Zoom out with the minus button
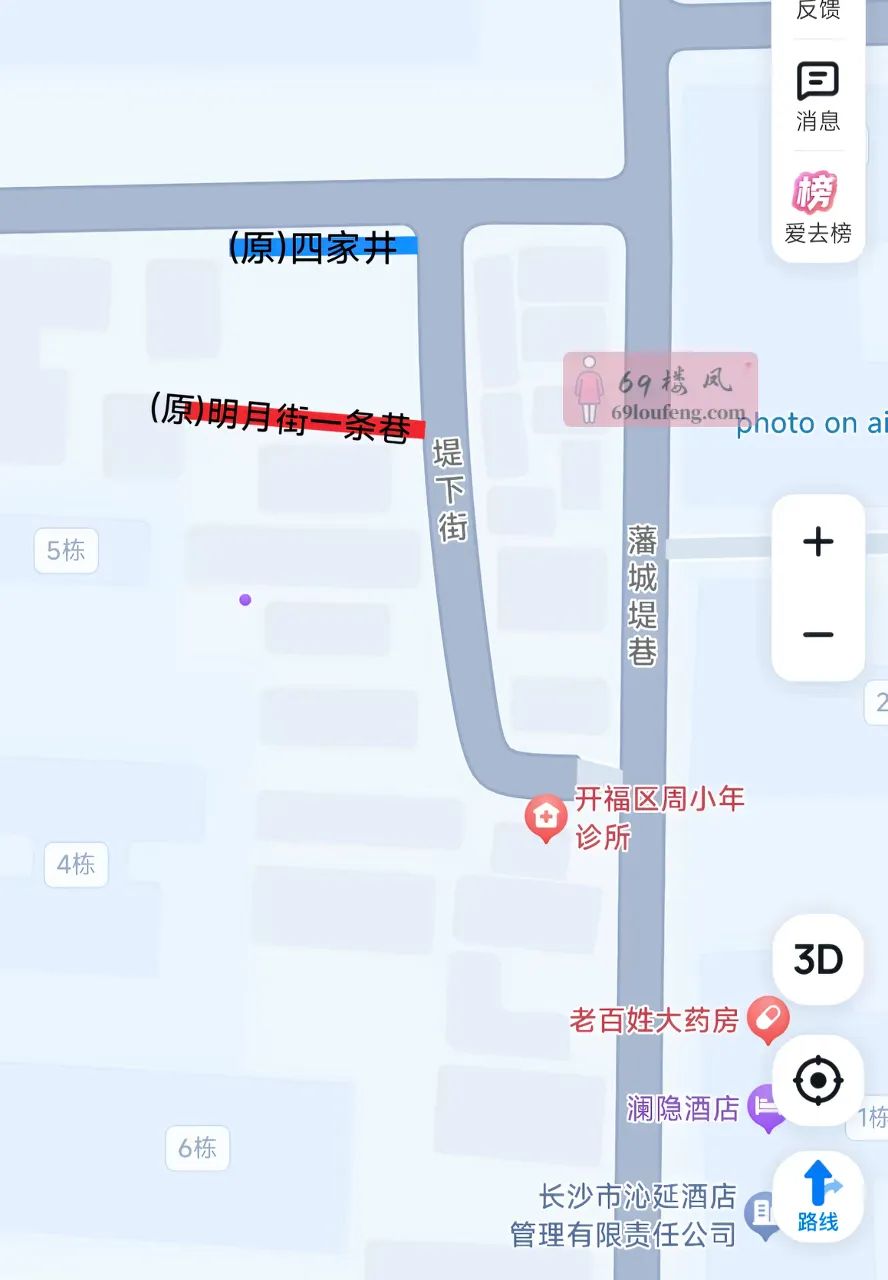Screen dimensions: 888x1280 pos(817,635)
